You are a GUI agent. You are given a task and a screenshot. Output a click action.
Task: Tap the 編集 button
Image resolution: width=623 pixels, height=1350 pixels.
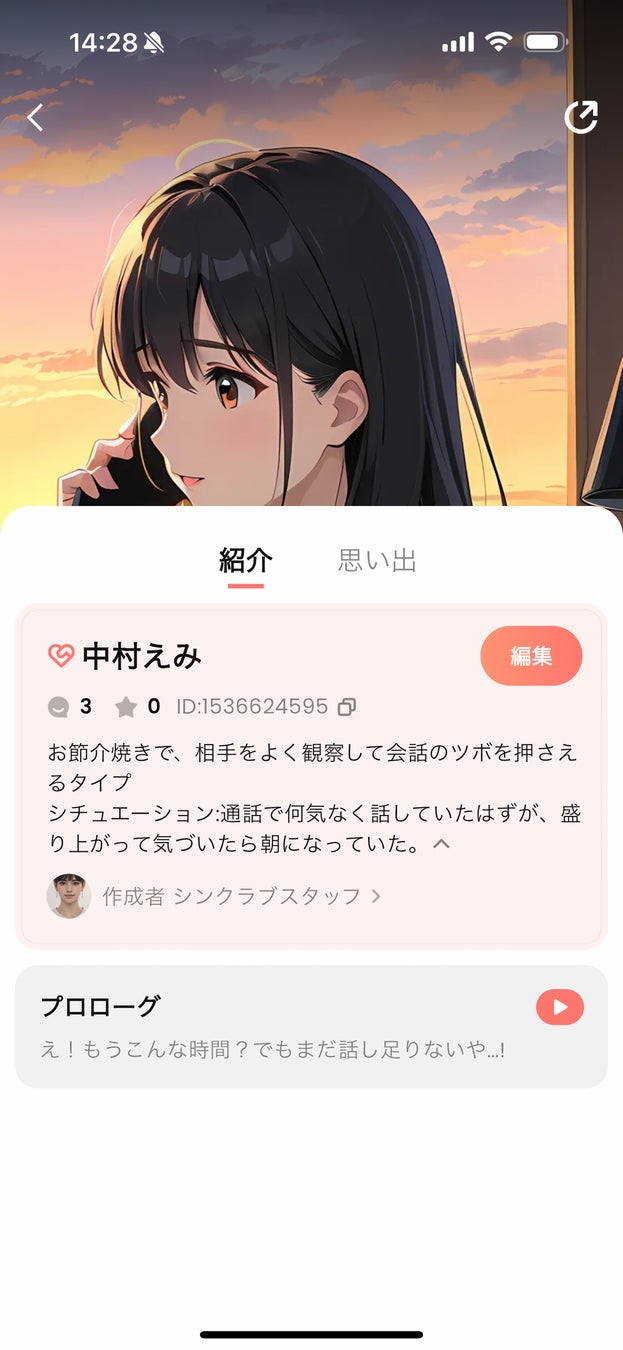coord(531,656)
